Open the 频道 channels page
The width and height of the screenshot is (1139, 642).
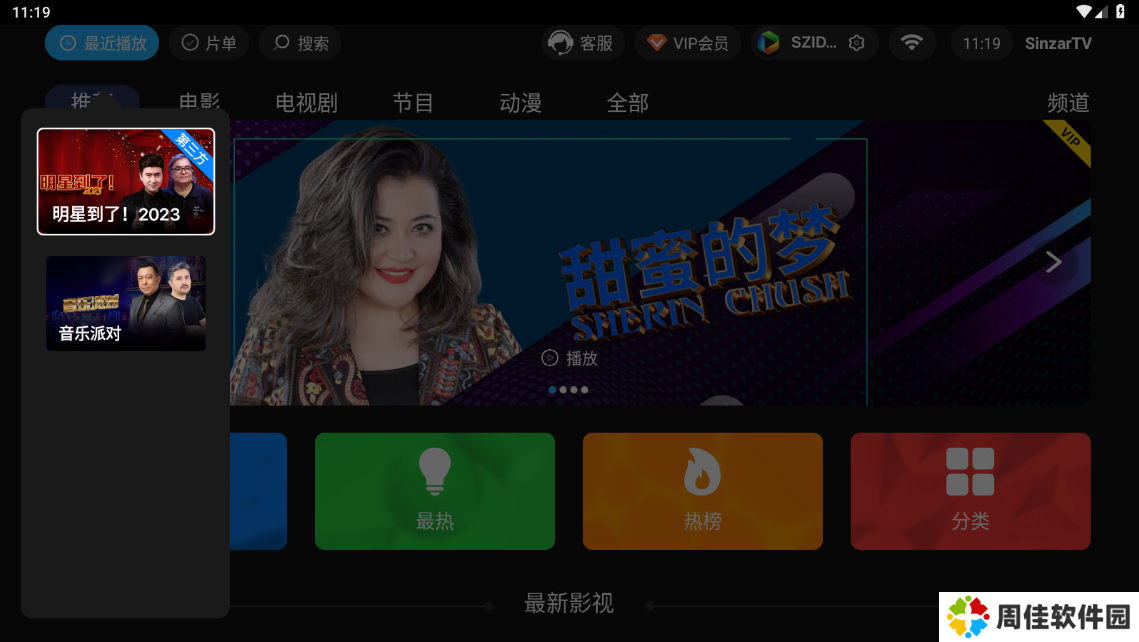pos(1067,102)
